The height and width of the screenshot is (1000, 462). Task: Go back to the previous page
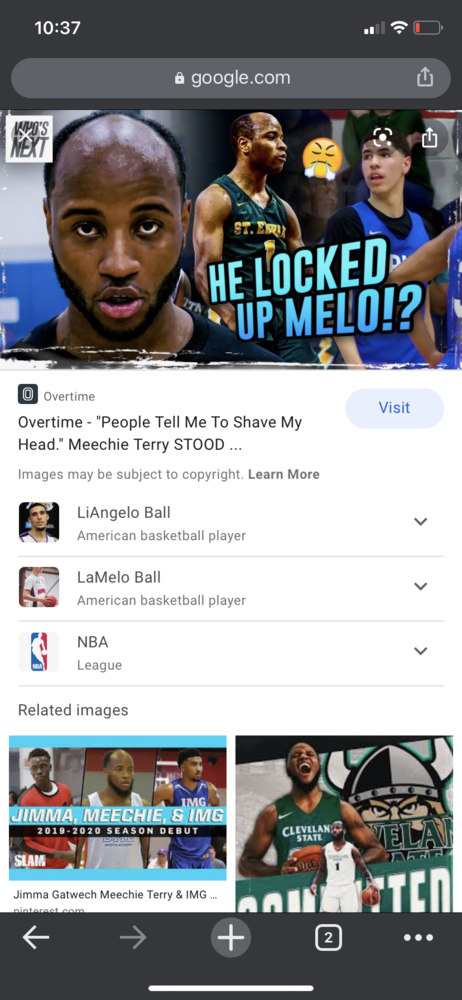tap(36, 938)
